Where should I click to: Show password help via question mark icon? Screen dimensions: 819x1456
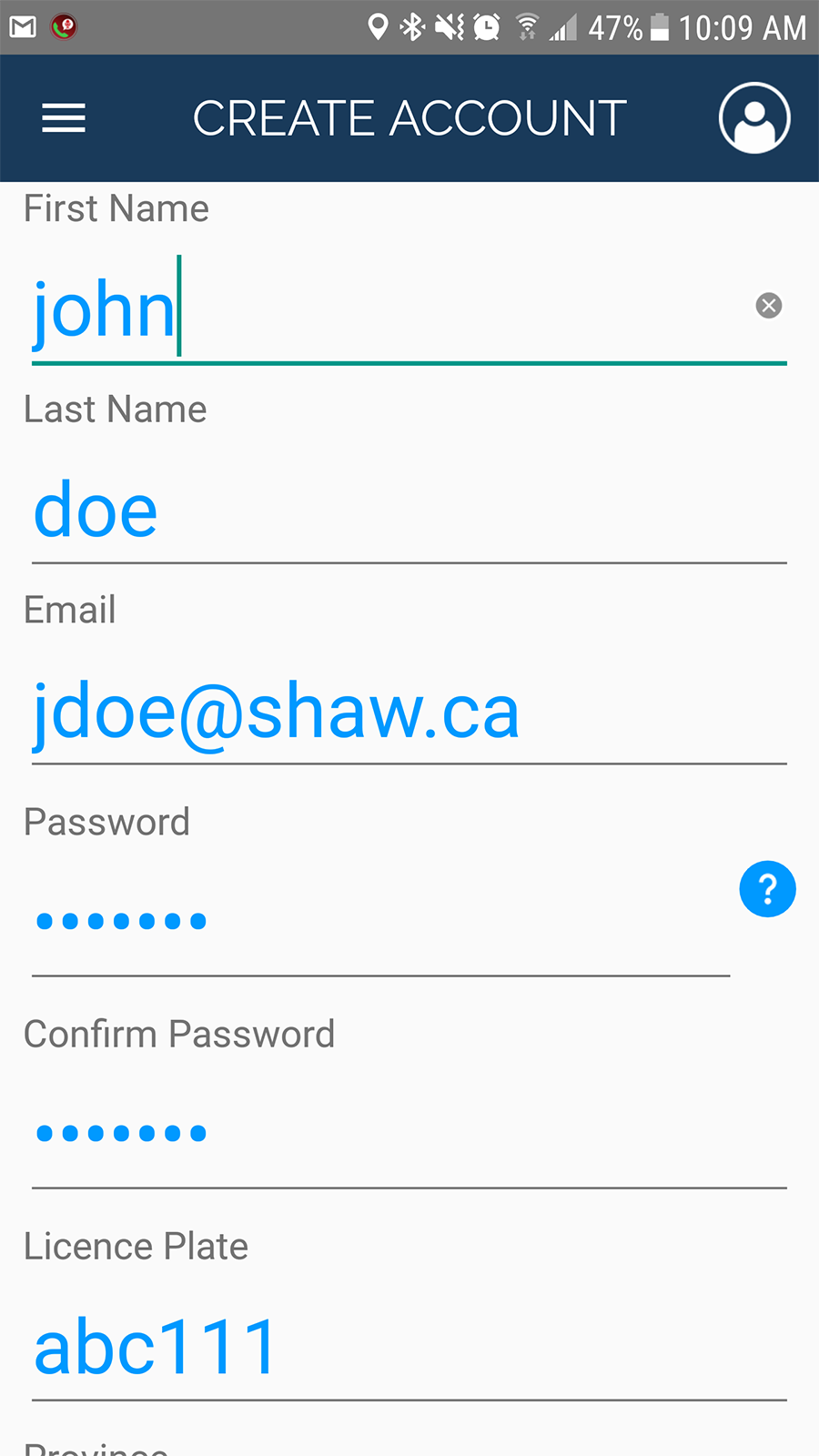(767, 888)
